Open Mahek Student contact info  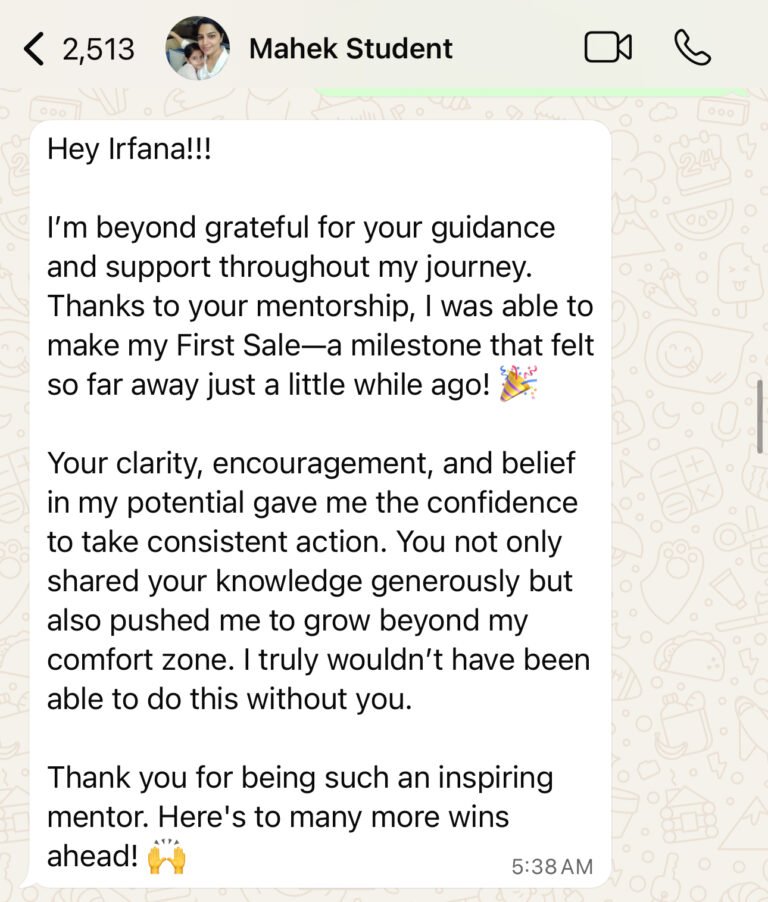[x=350, y=48]
